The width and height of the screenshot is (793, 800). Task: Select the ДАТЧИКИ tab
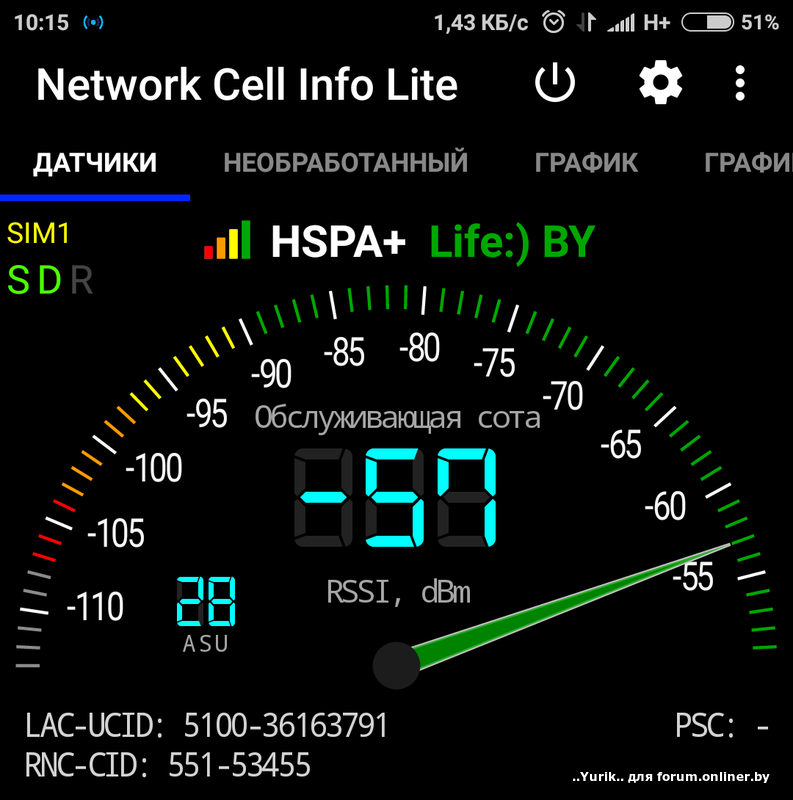point(95,163)
